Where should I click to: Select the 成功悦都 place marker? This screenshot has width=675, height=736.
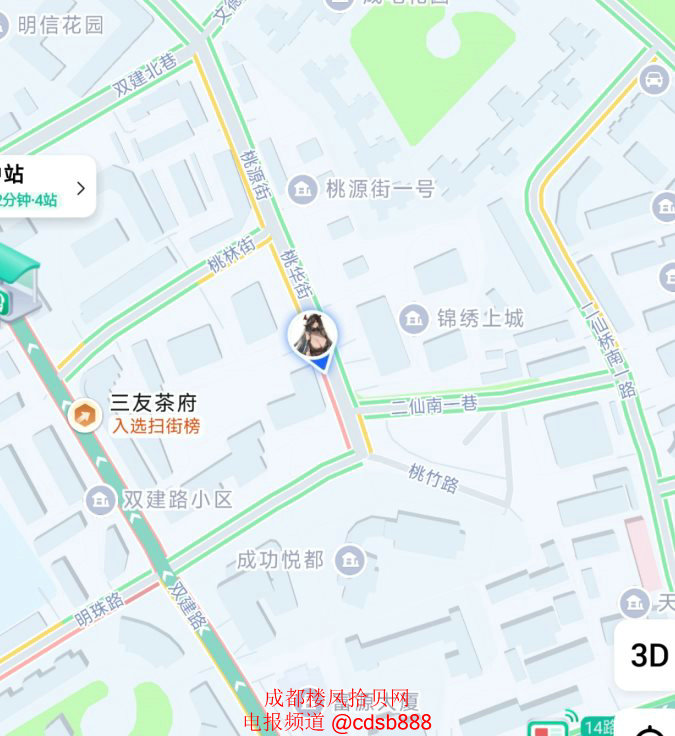tap(350, 559)
